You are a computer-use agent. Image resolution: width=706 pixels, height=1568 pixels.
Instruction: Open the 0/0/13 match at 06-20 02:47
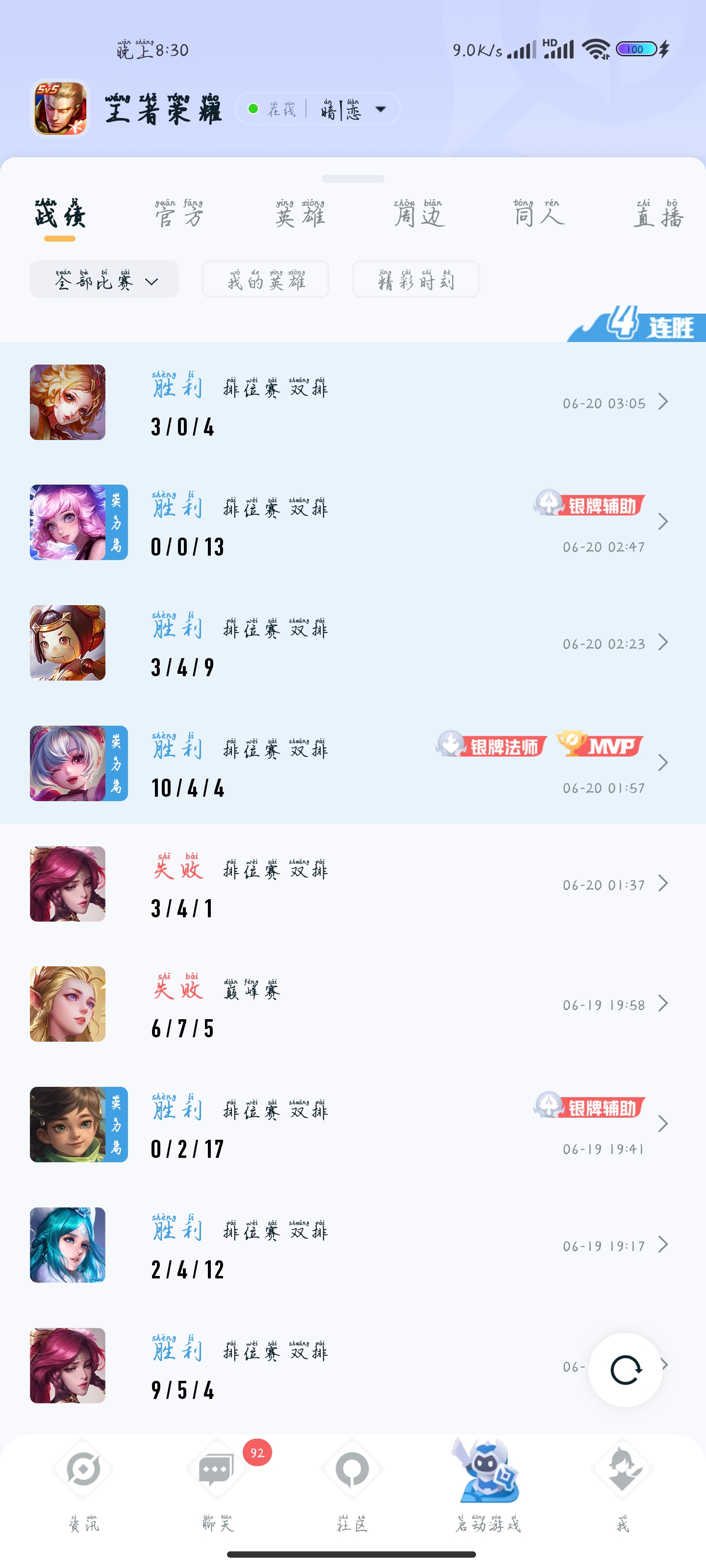353,523
